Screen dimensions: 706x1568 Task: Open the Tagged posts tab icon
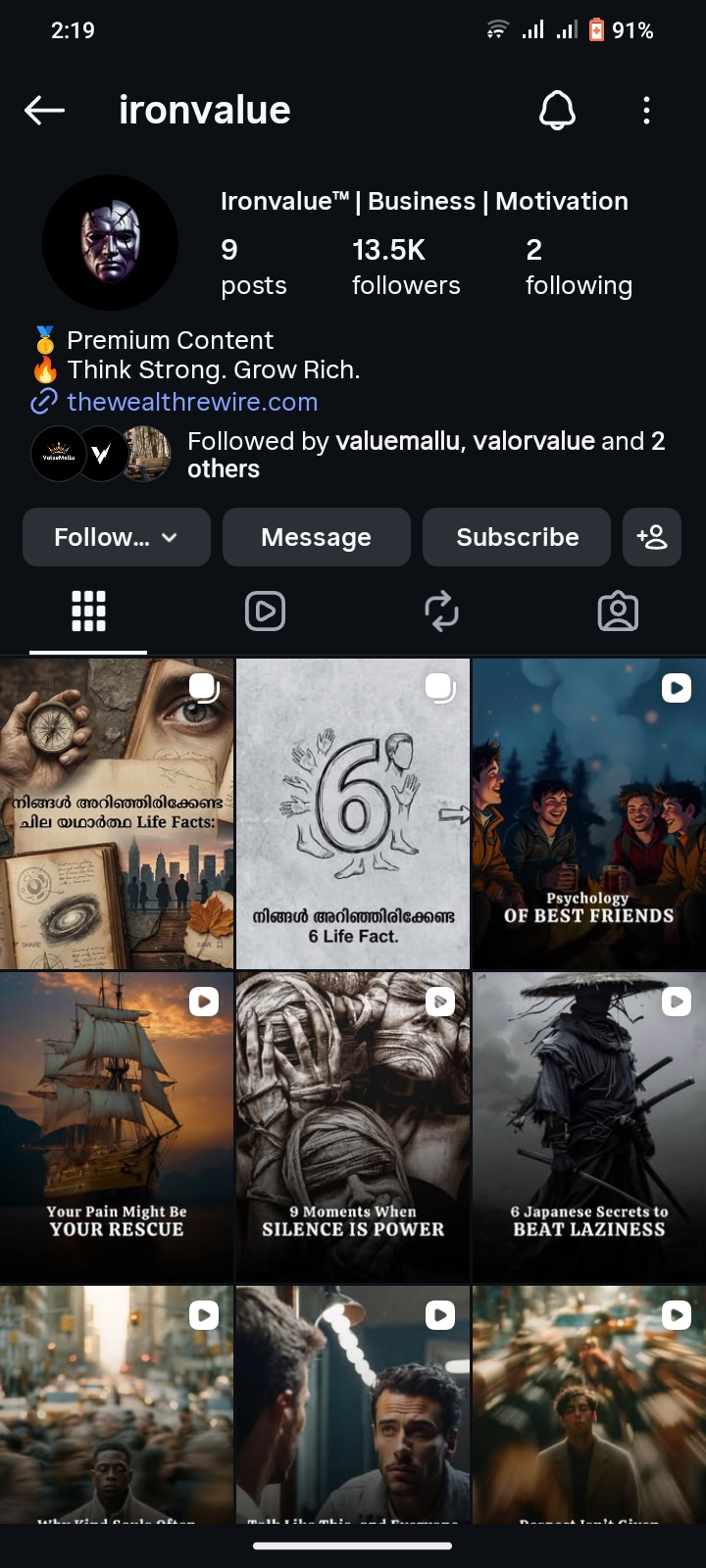pyautogui.click(x=618, y=611)
